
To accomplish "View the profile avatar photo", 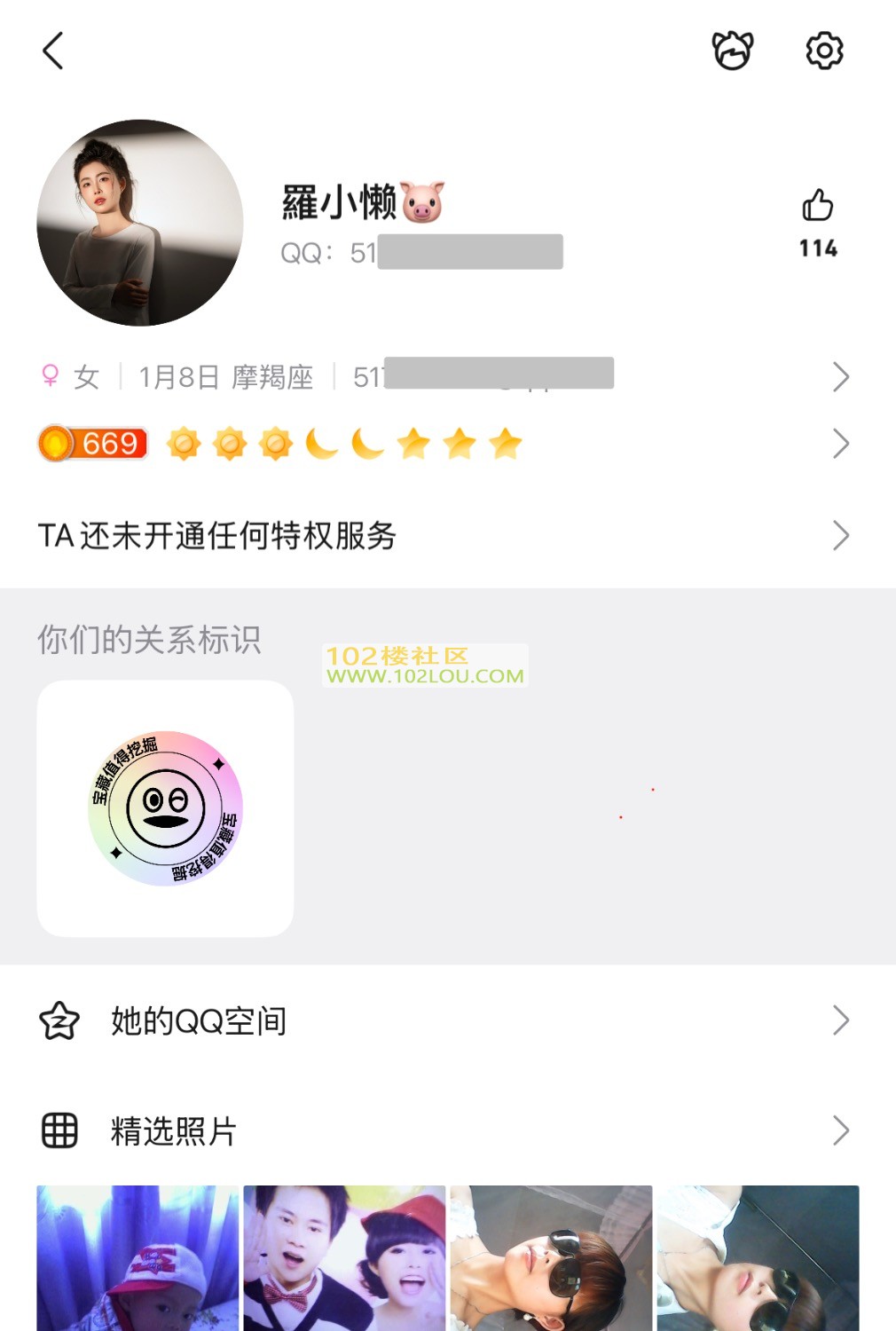I will (140, 223).
